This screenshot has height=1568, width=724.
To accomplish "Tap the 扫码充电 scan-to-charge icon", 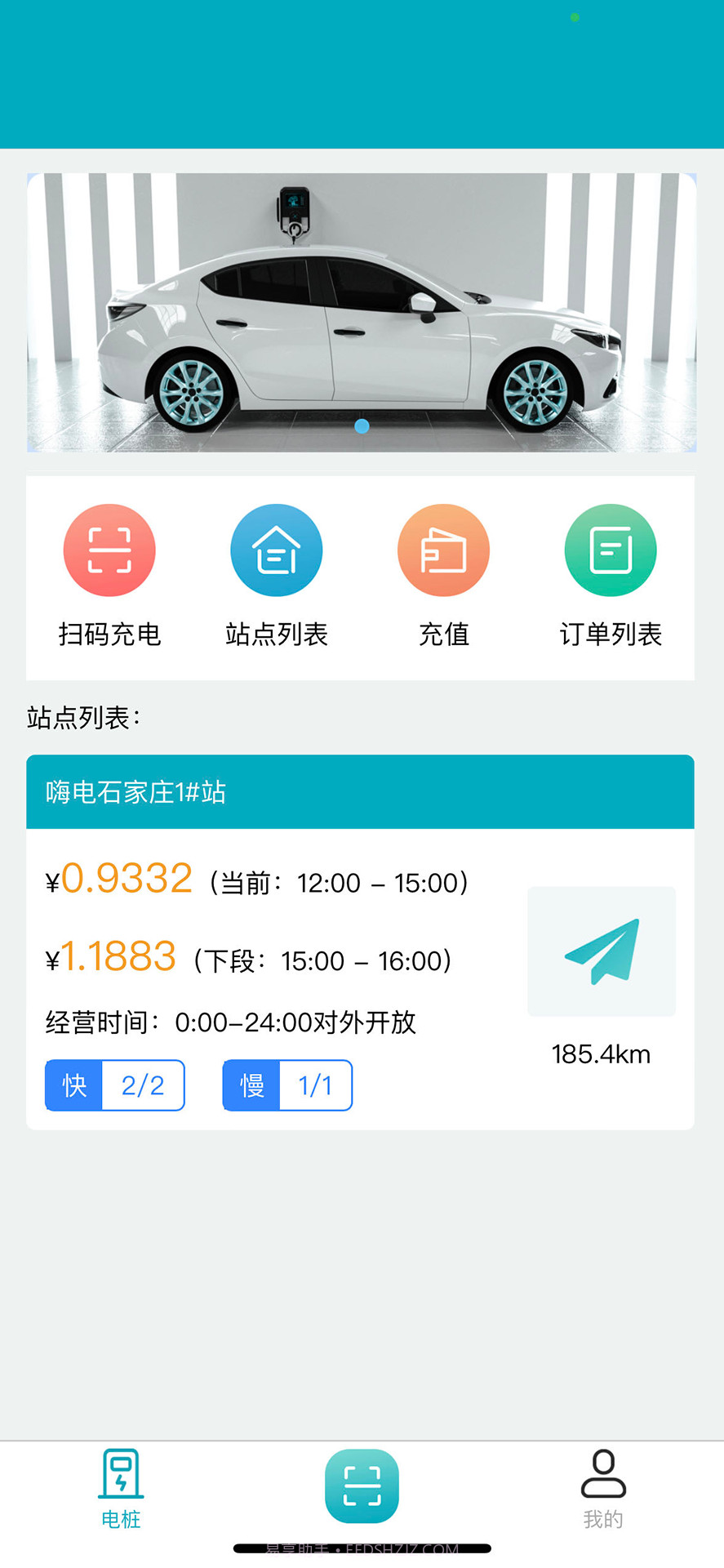I will click(109, 549).
